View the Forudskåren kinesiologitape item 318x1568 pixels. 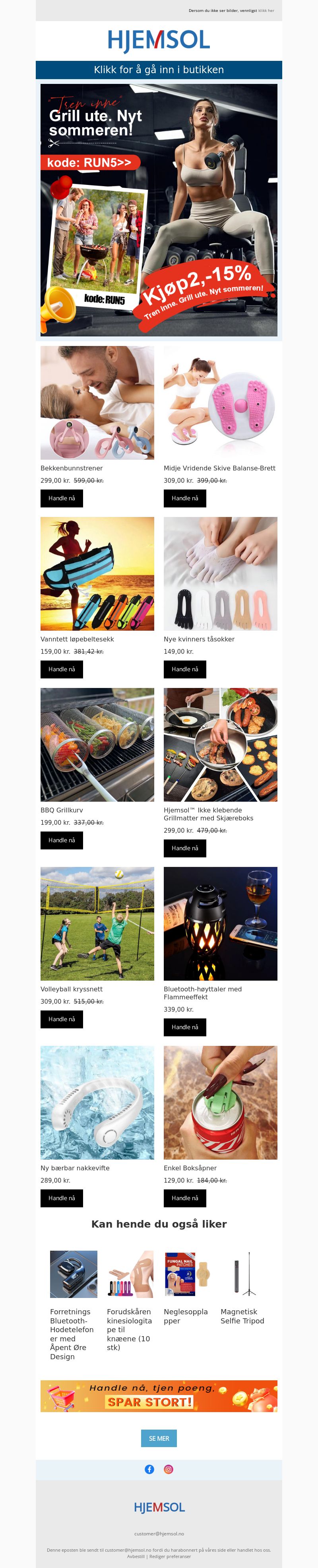(x=130, y=1275)
